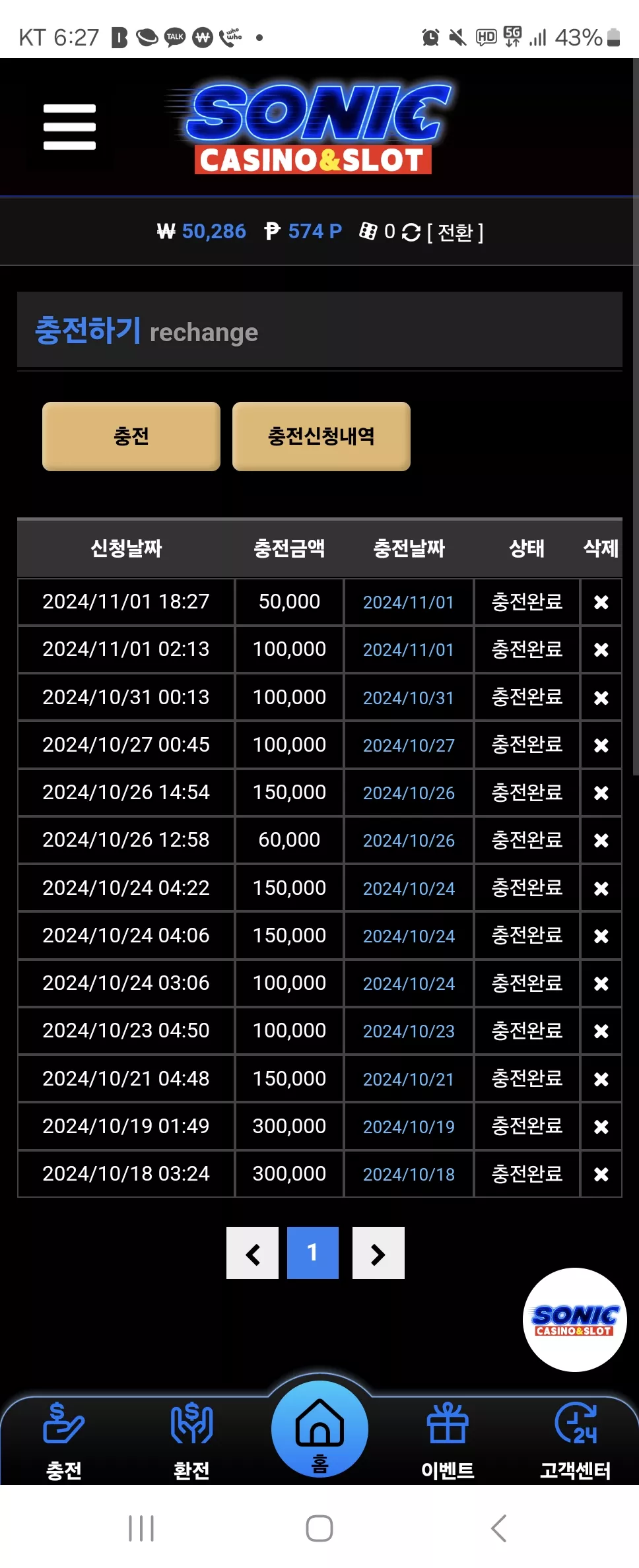The height and width of the screenshot is (1568, 639).
Task: Go to the 홈 home tab
Action: [x=319, y=1429]
